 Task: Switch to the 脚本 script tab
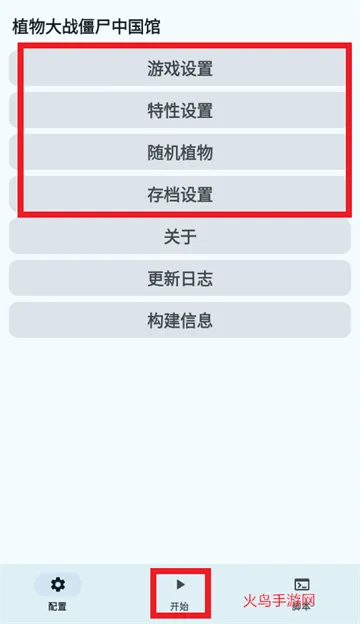[302, 593]
